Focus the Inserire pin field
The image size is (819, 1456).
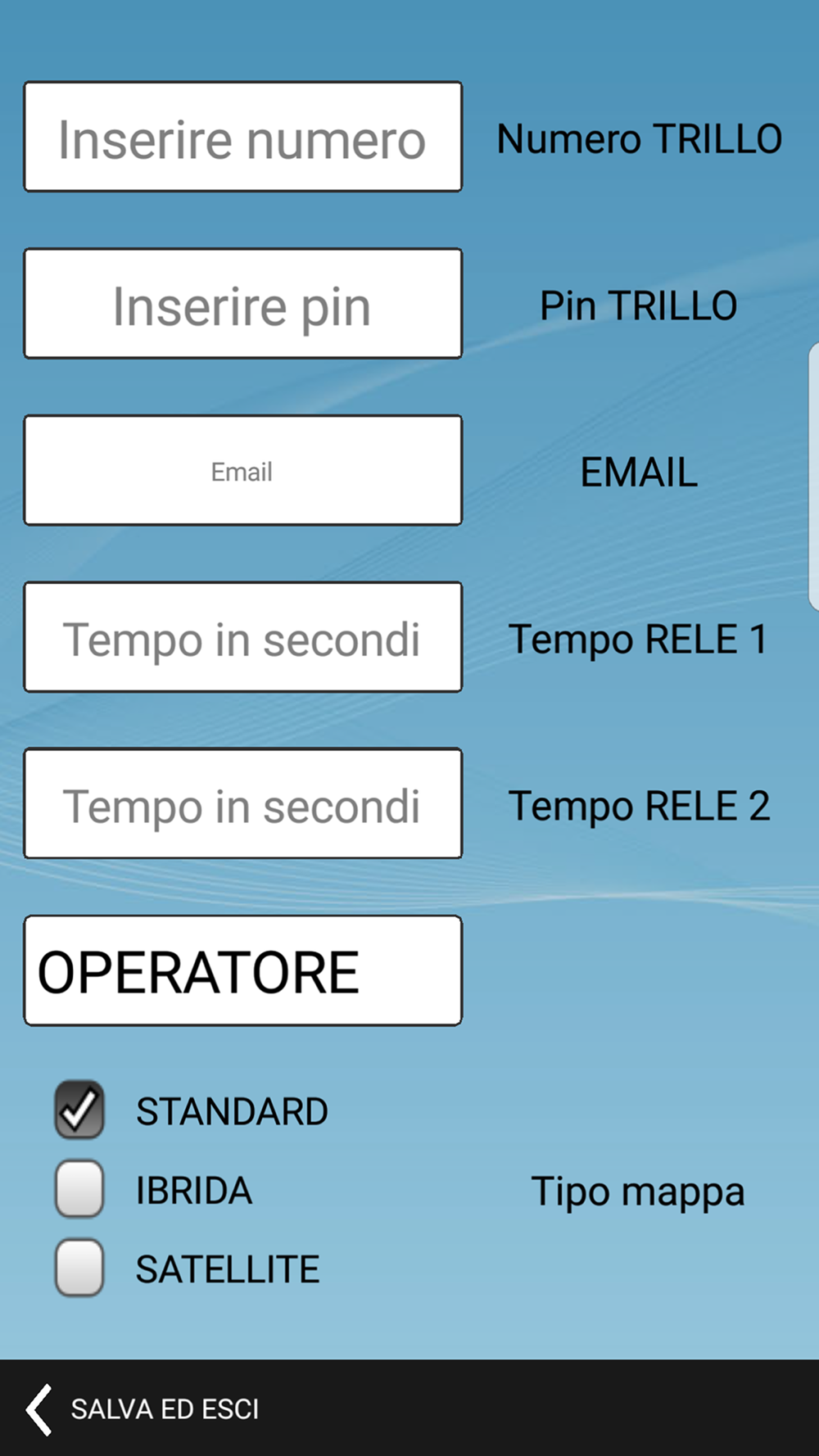pyautogui.click(x=243, y=304)
